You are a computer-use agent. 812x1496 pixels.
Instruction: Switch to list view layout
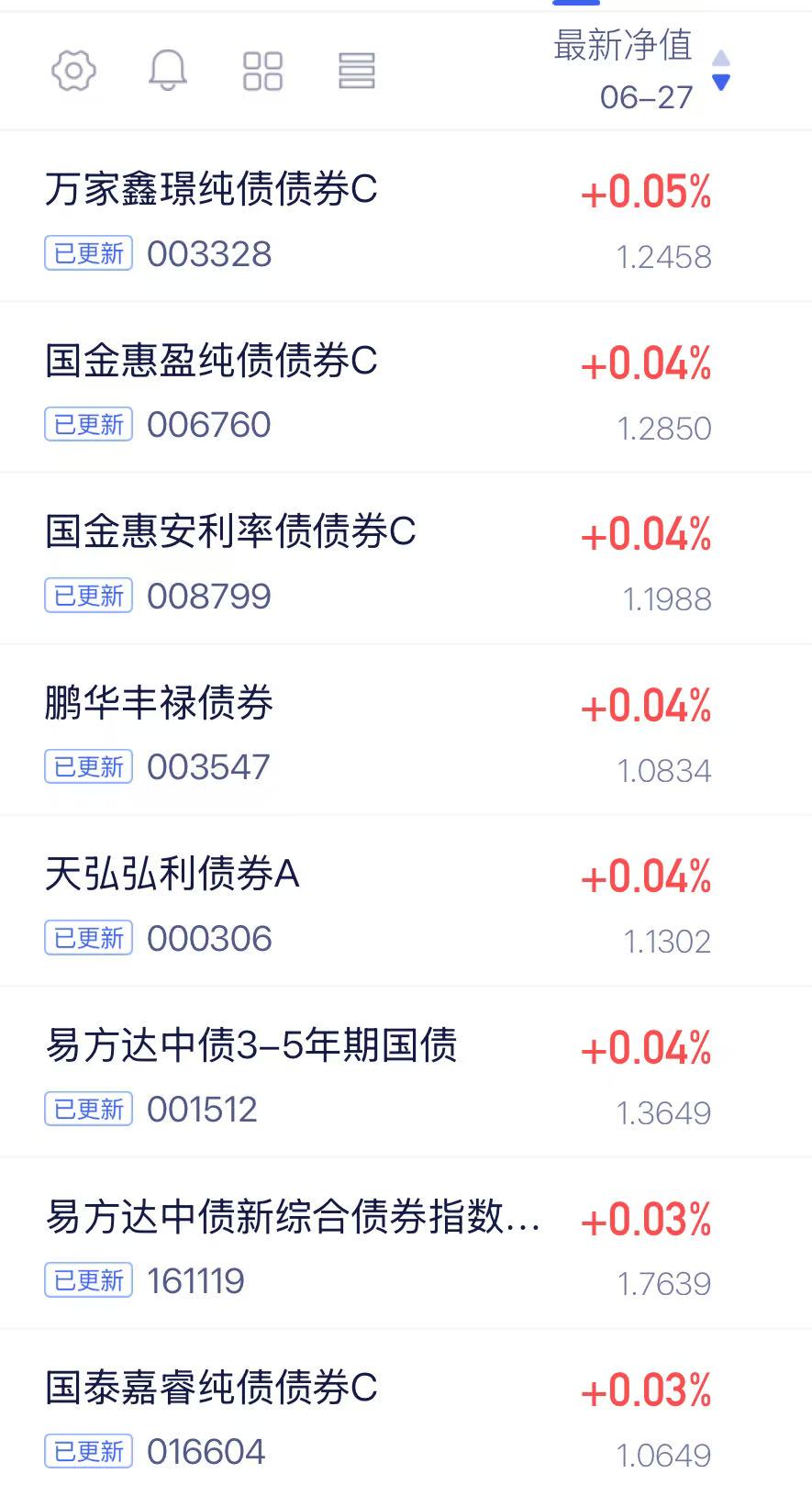pyautogui.click(x=357, y=71)
